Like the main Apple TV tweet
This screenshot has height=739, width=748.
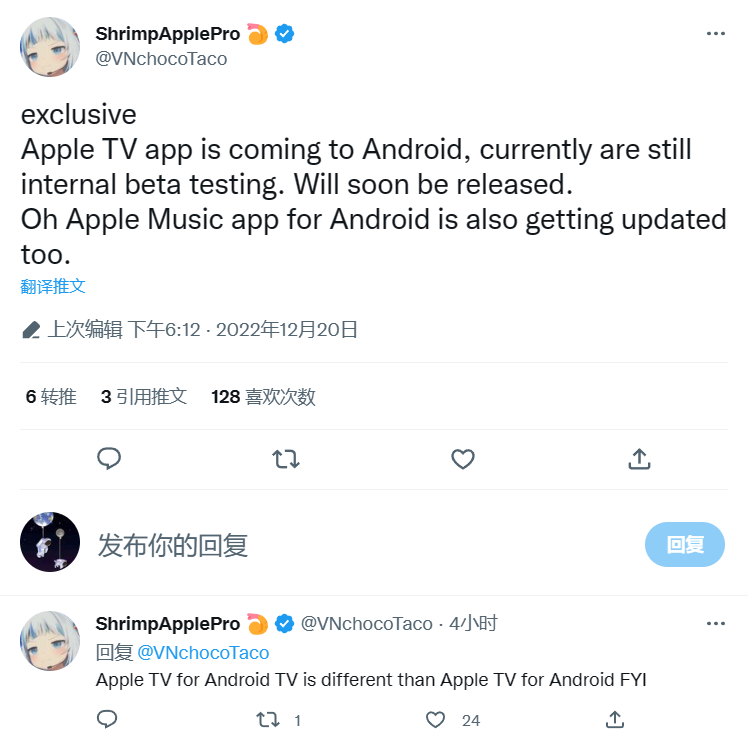pos(462,459)
